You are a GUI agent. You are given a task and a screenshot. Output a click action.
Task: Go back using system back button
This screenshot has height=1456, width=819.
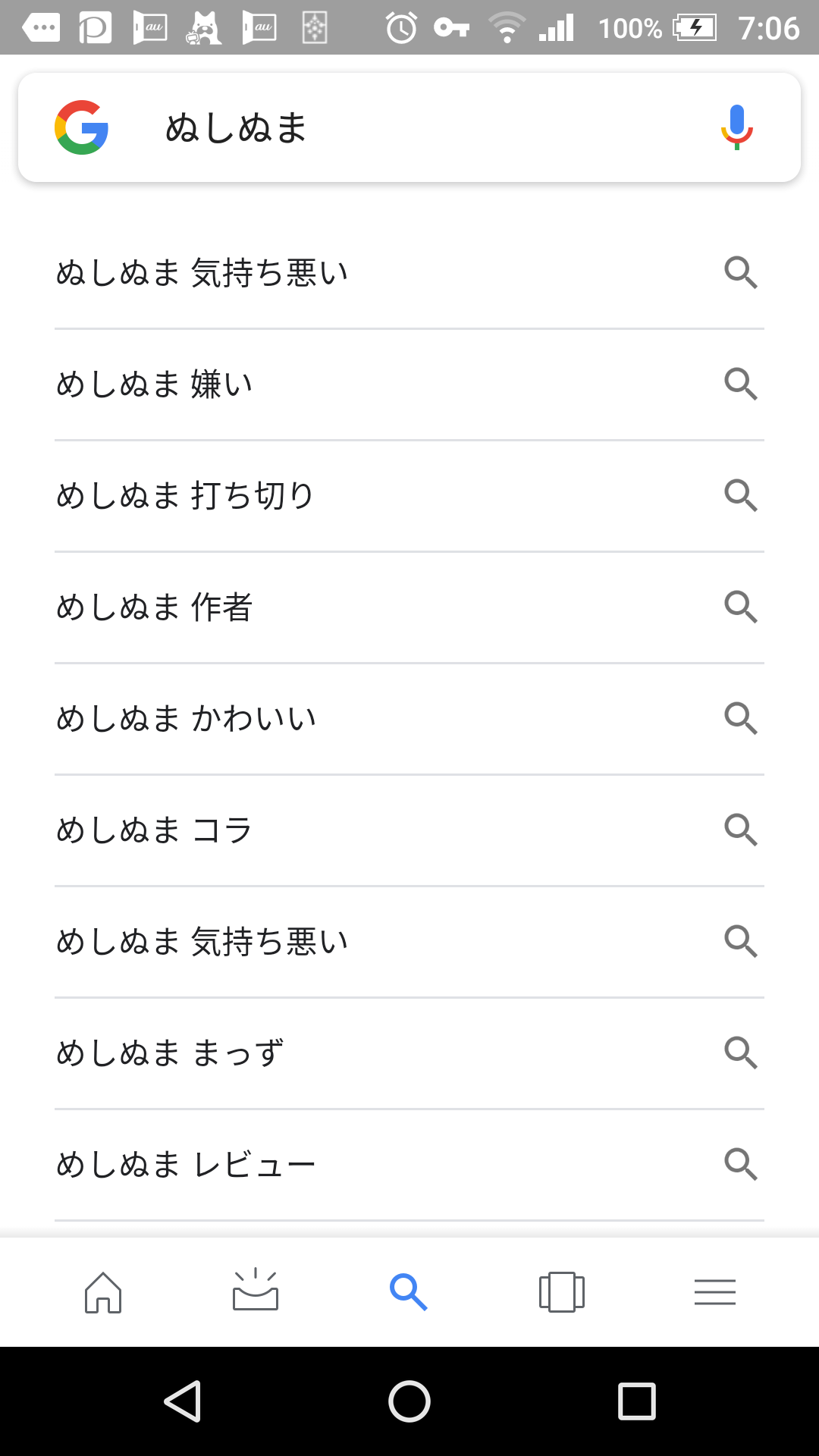183,1401
